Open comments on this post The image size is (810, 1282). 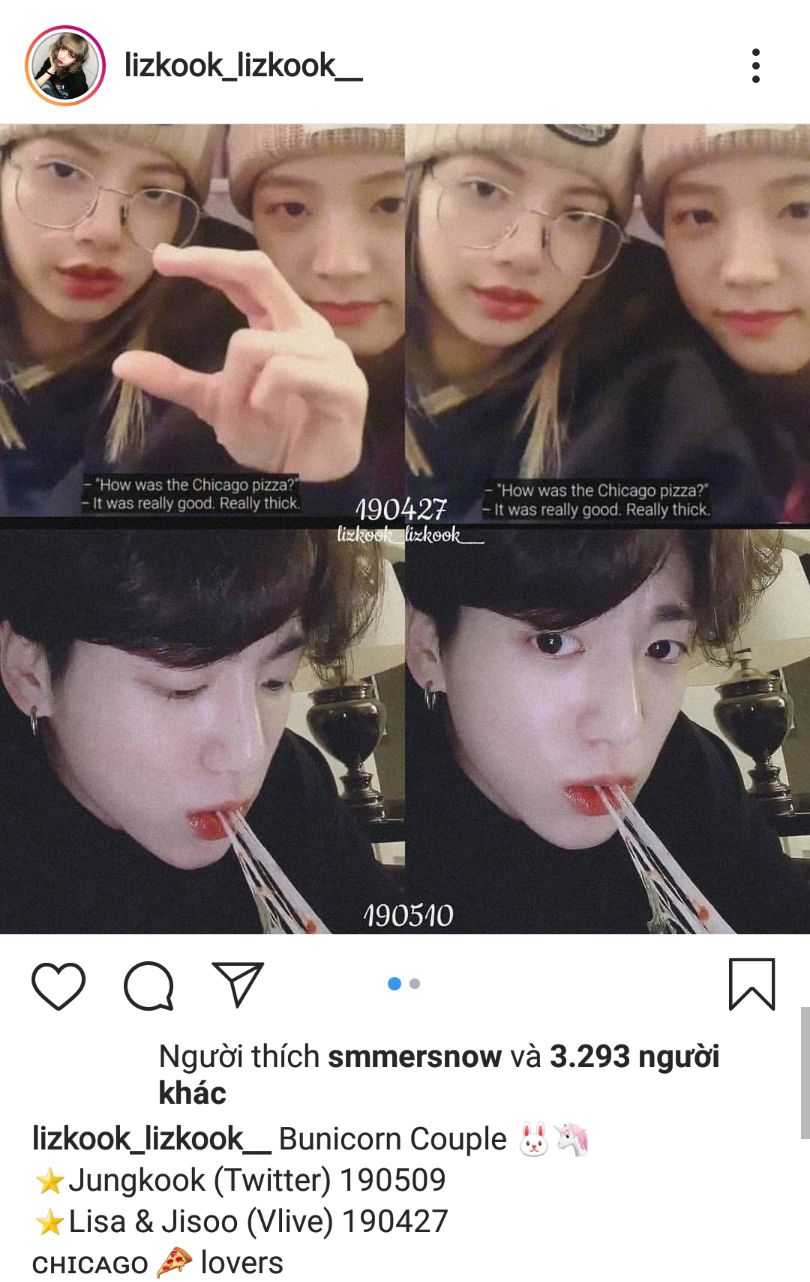(149, 986)
